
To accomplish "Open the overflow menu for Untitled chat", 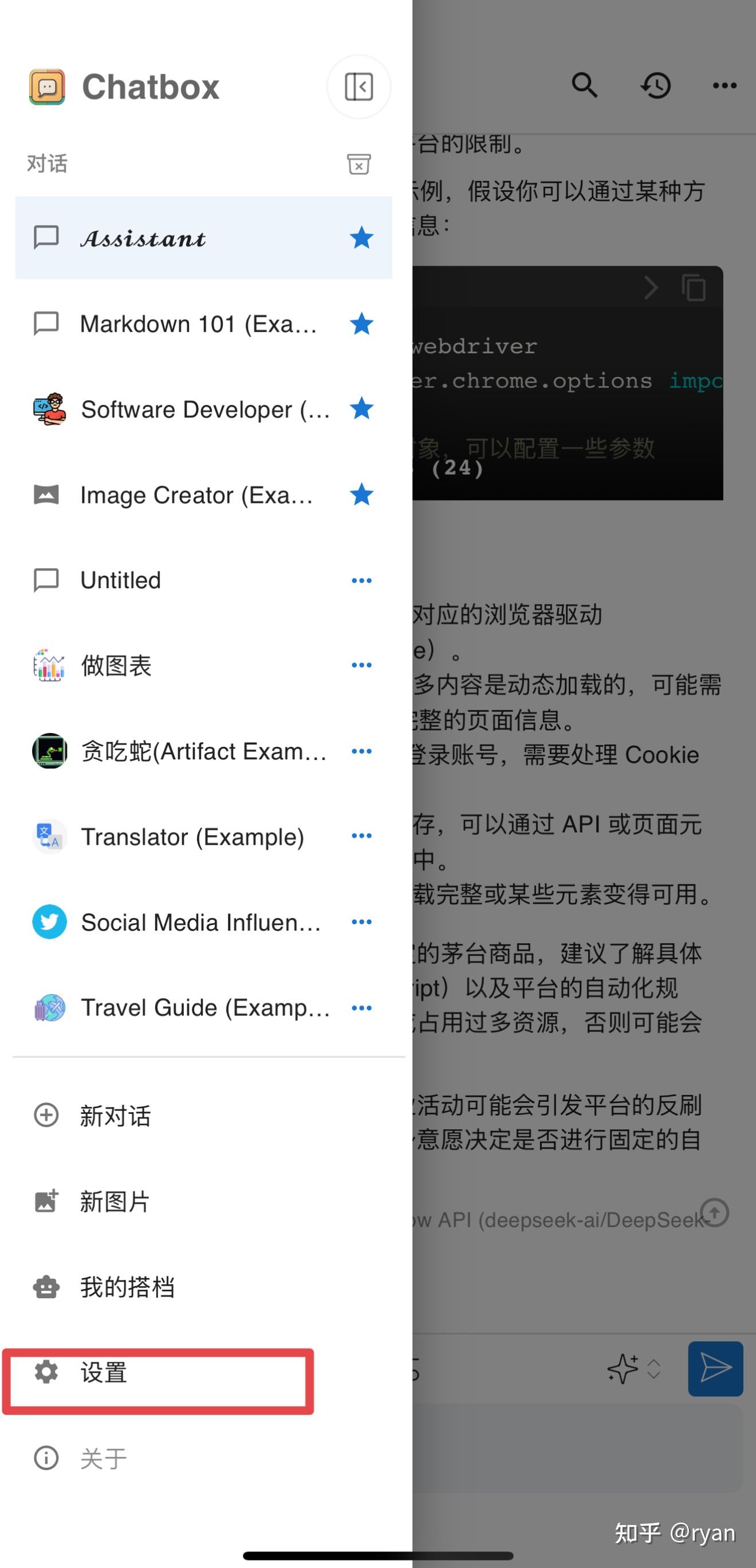I will point(361,580).
